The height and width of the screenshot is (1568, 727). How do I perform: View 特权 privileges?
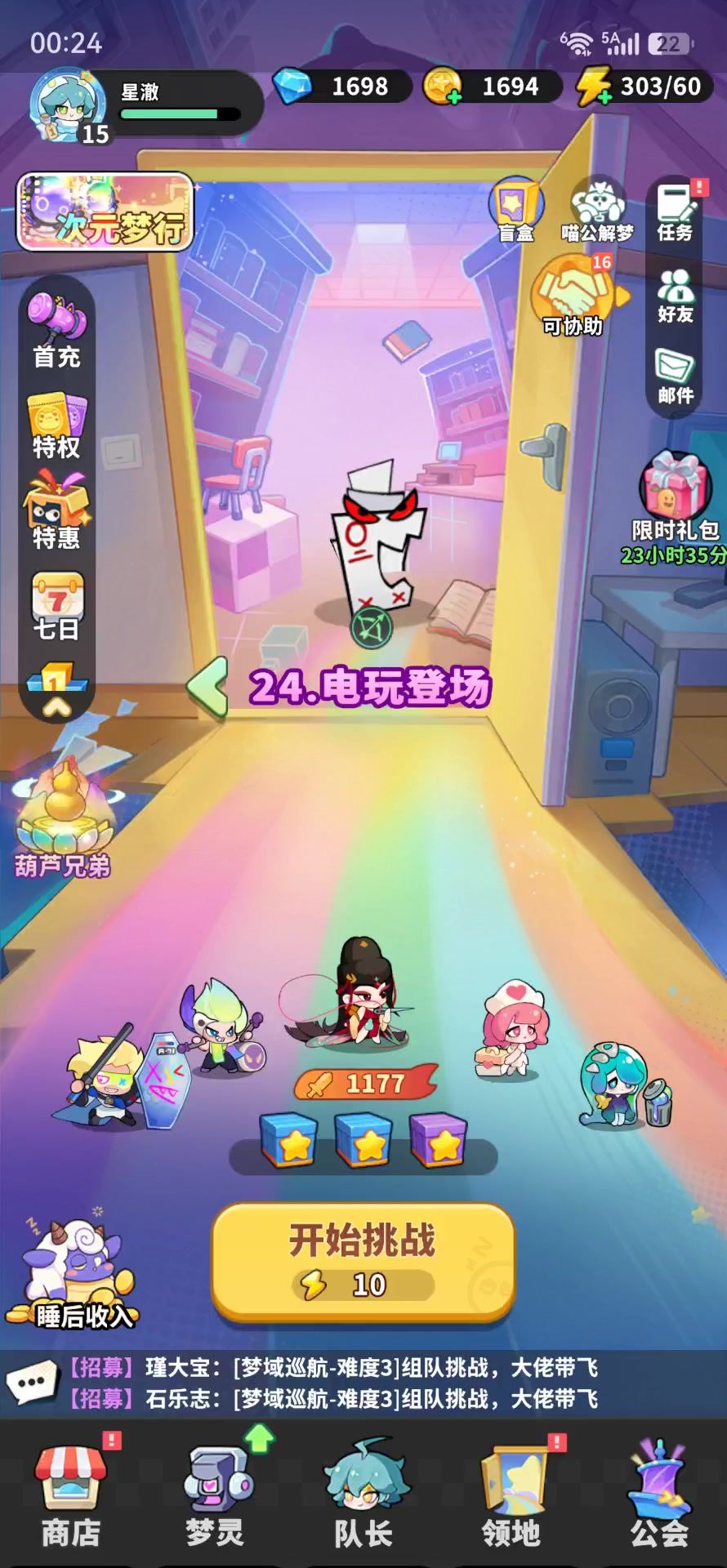pyautogui.click(x=56, y=425)
